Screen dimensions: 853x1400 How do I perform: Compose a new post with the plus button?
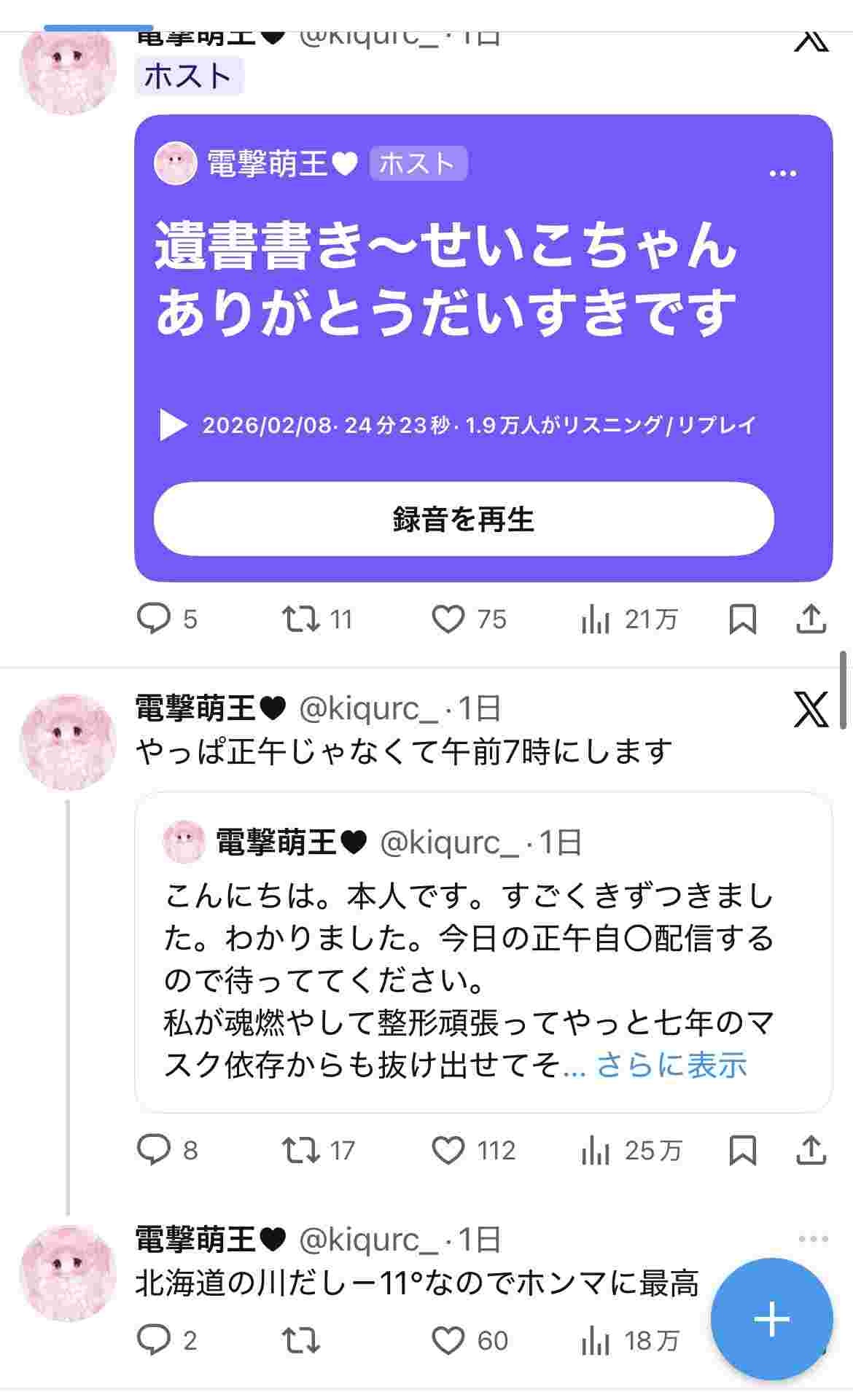771,1318
